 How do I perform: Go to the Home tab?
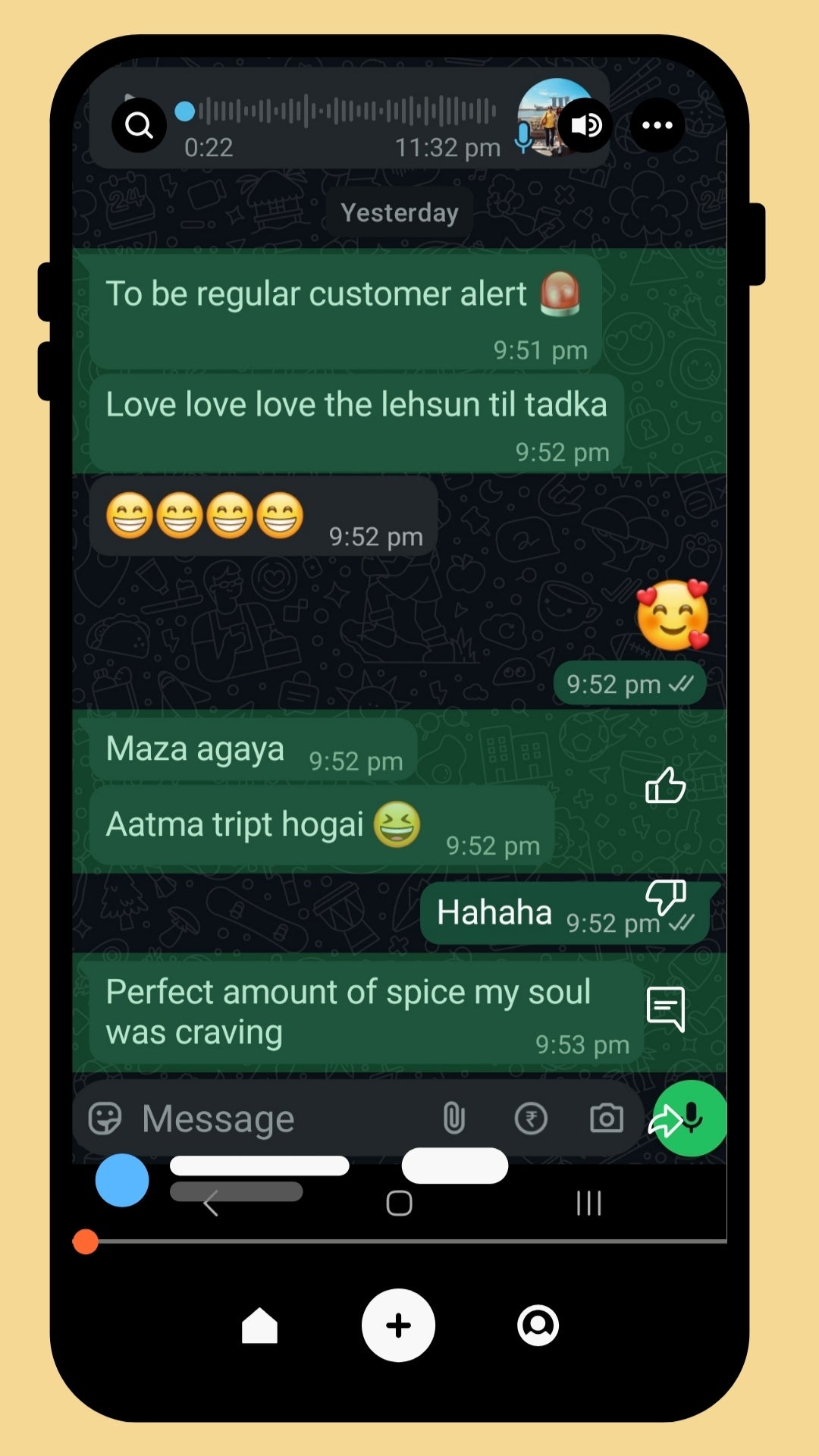point(259,1326)
